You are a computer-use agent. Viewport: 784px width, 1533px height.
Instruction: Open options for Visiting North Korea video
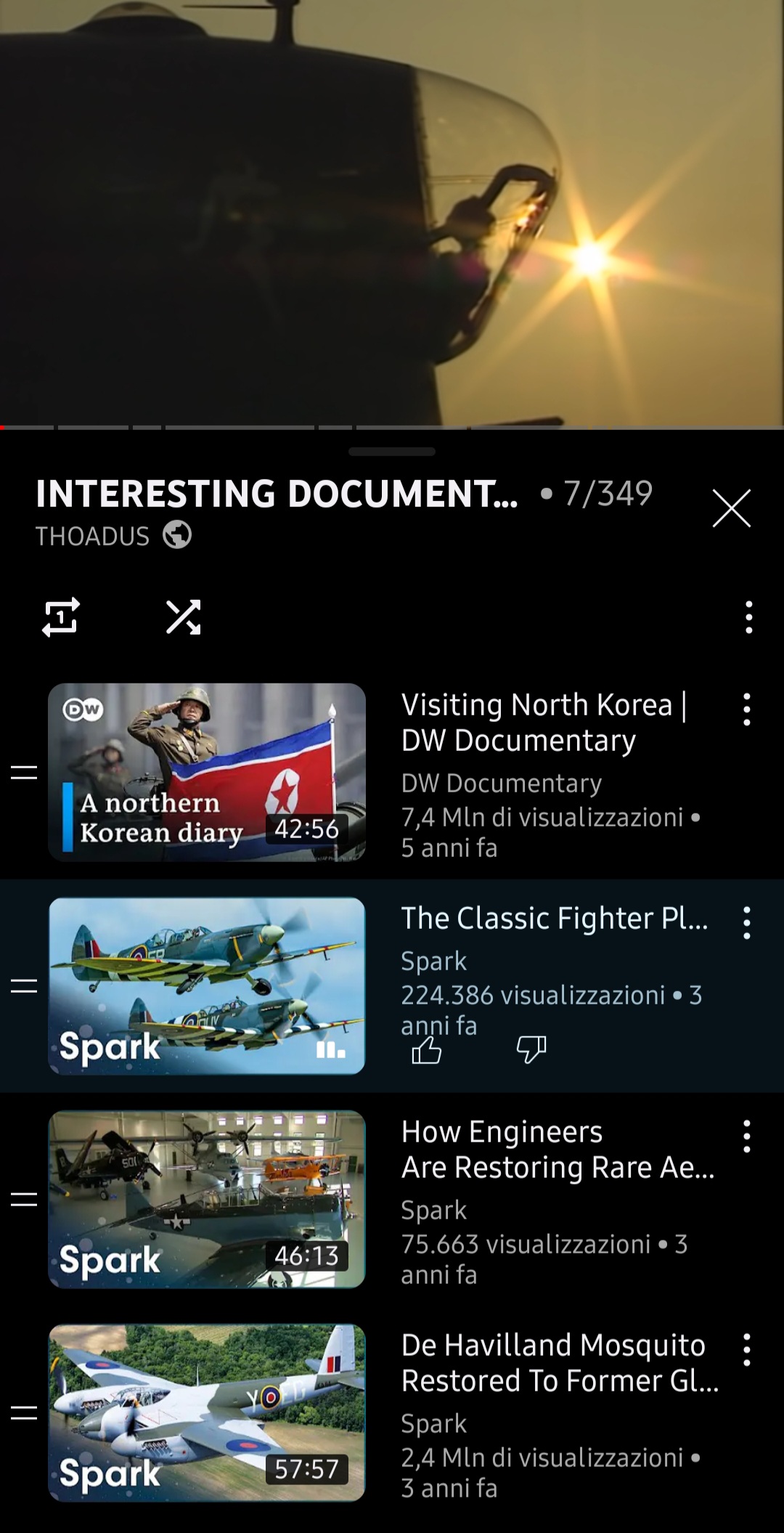click(746, 709)
